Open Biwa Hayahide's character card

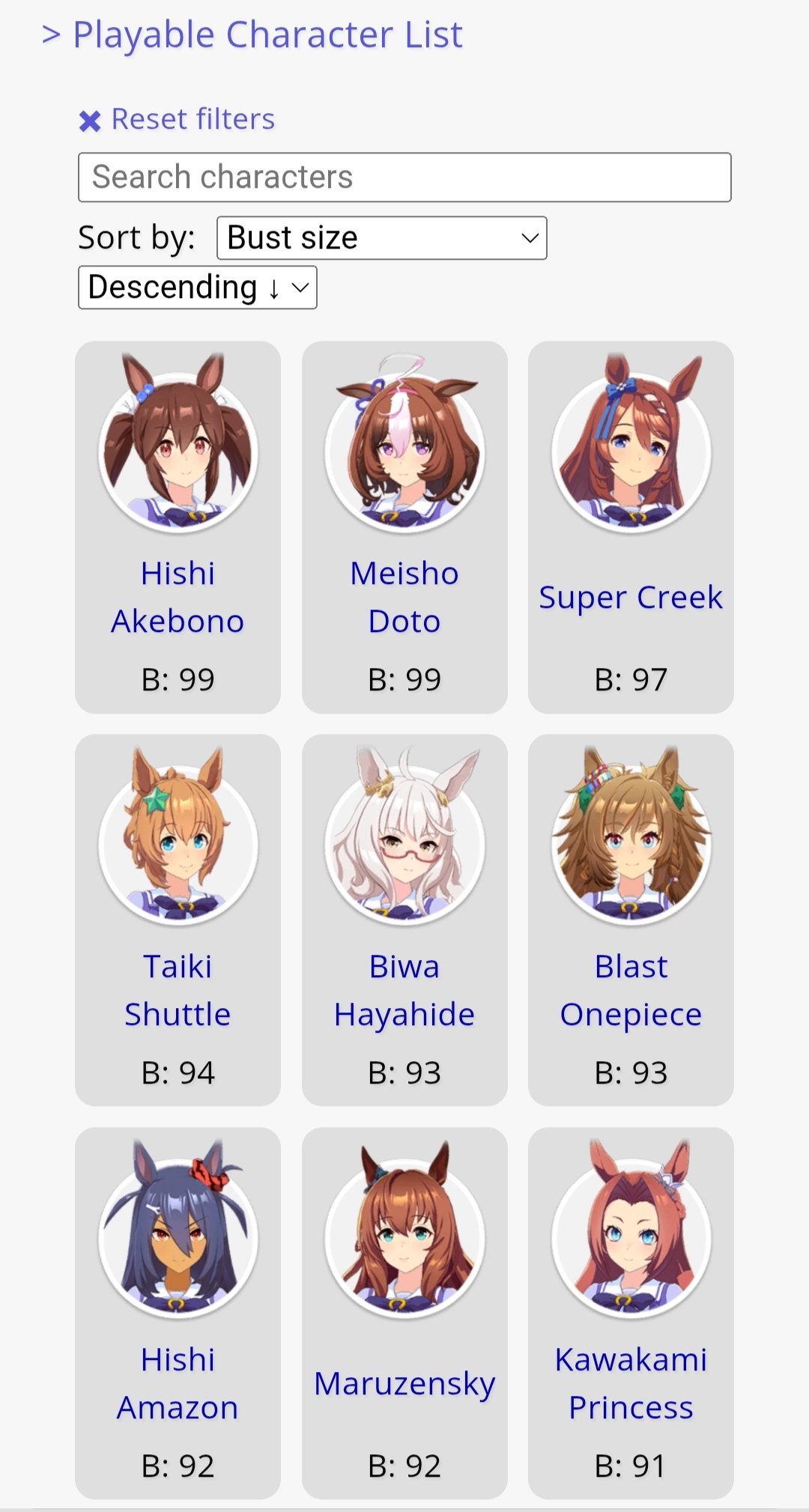click(404, 920)
